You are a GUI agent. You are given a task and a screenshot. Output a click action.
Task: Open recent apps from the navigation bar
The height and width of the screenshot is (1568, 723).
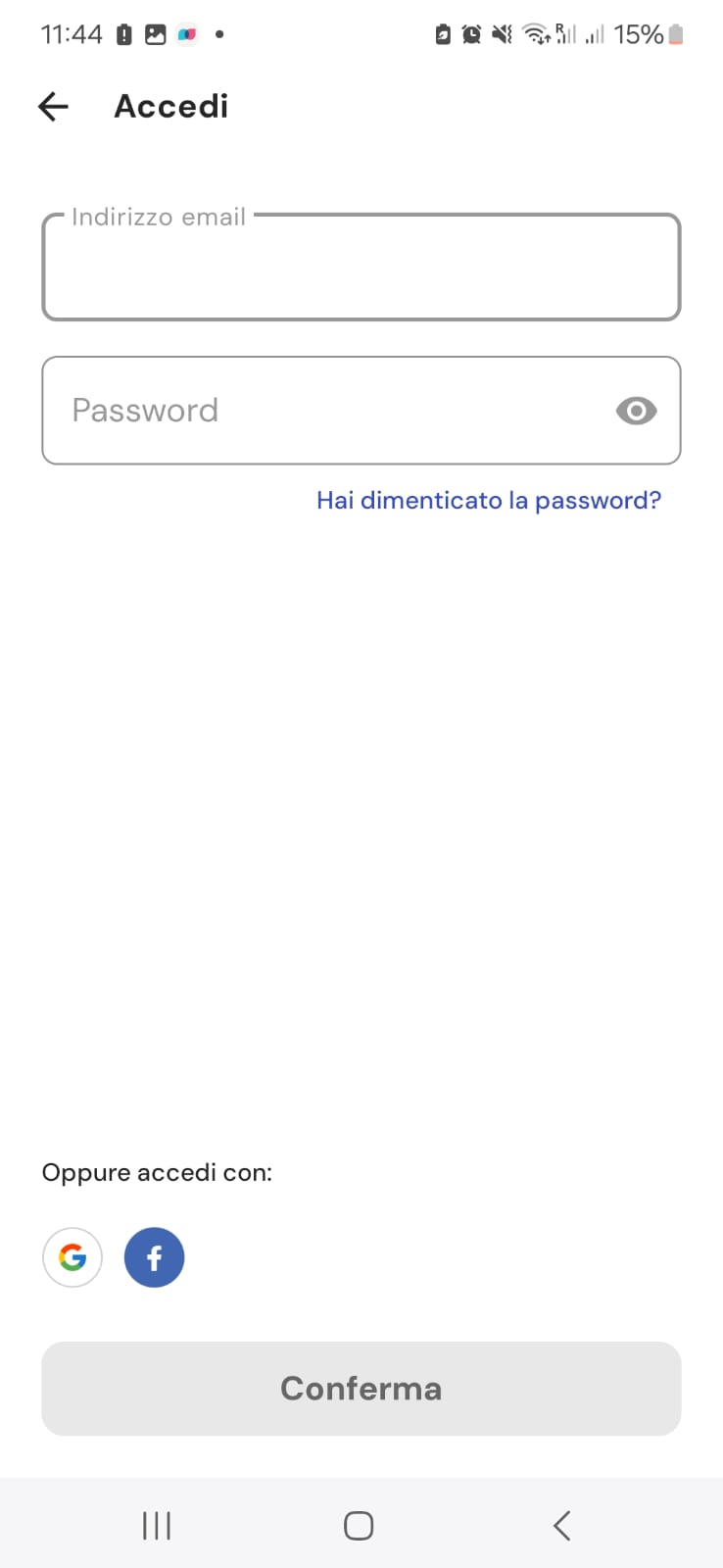point(157,1525)
